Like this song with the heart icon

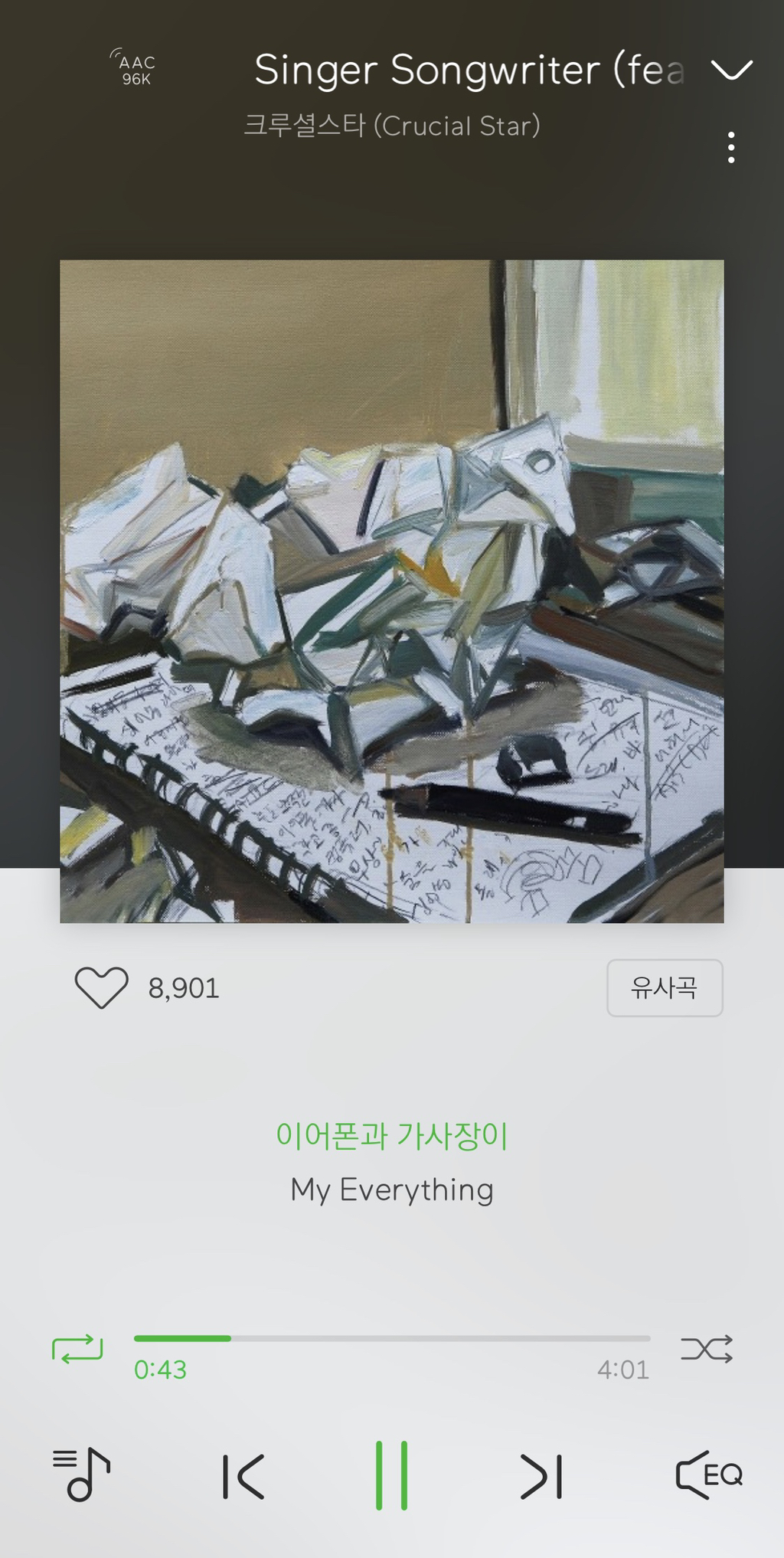[101, 987]
